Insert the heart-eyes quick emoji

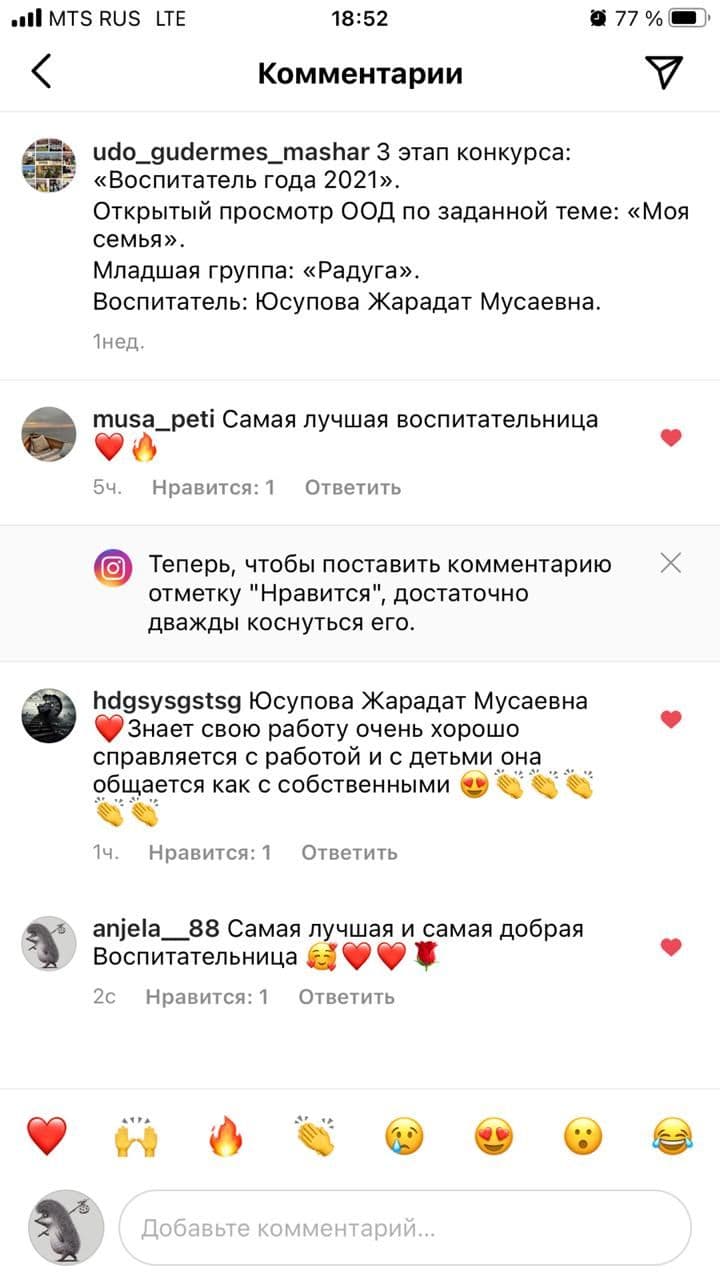(x=494, y=1136)
